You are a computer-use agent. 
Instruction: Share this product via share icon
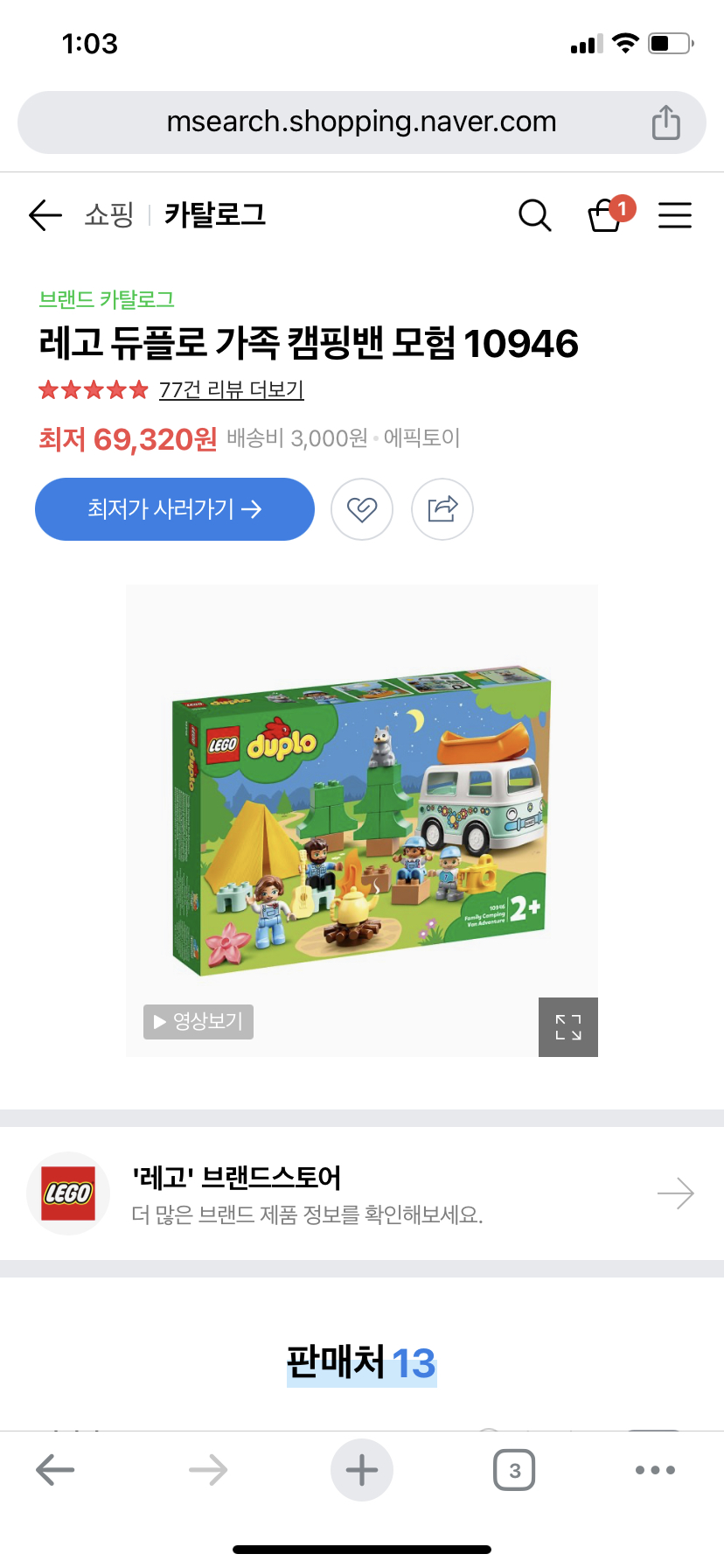pos(442,509)
